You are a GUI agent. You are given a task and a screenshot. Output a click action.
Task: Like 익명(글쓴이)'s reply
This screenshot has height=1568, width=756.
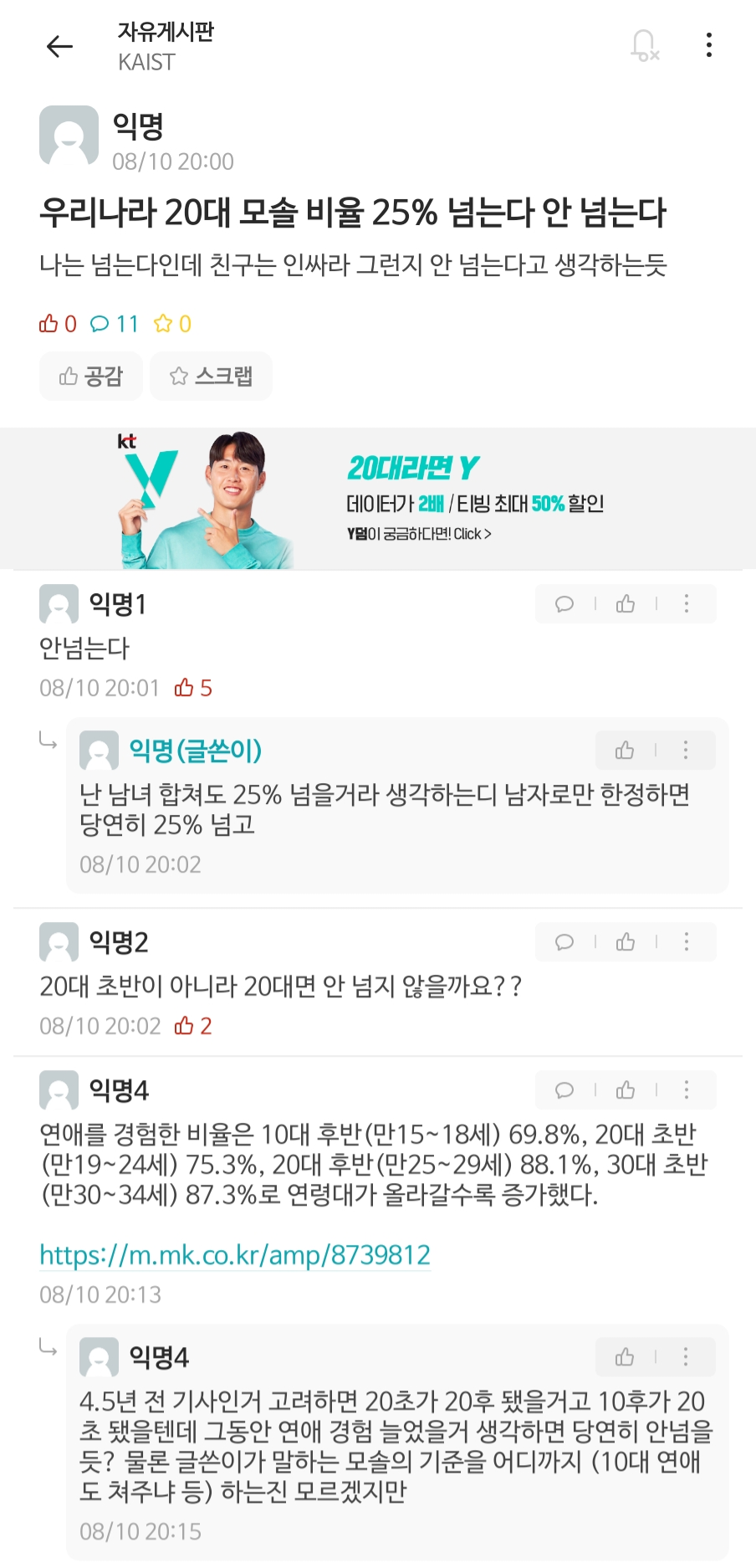point(625,751)
